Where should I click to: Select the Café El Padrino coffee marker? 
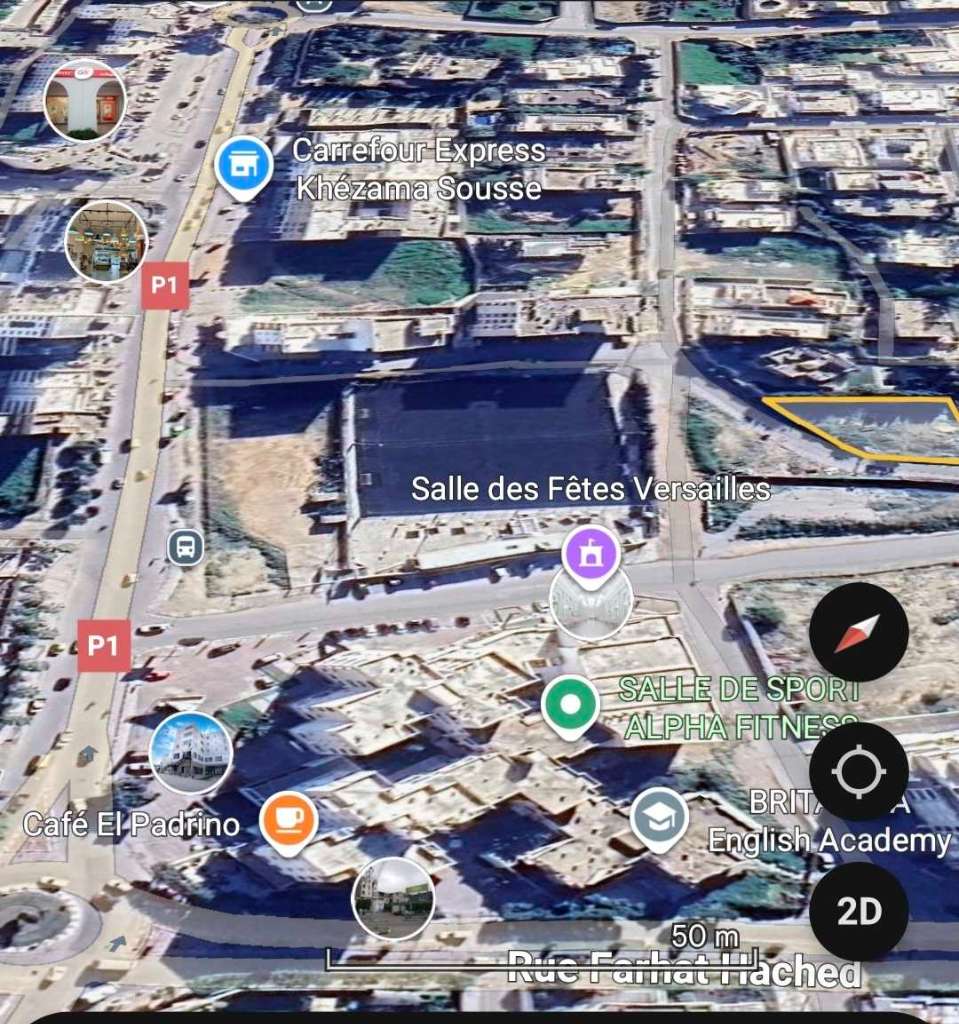click(289, 820)
